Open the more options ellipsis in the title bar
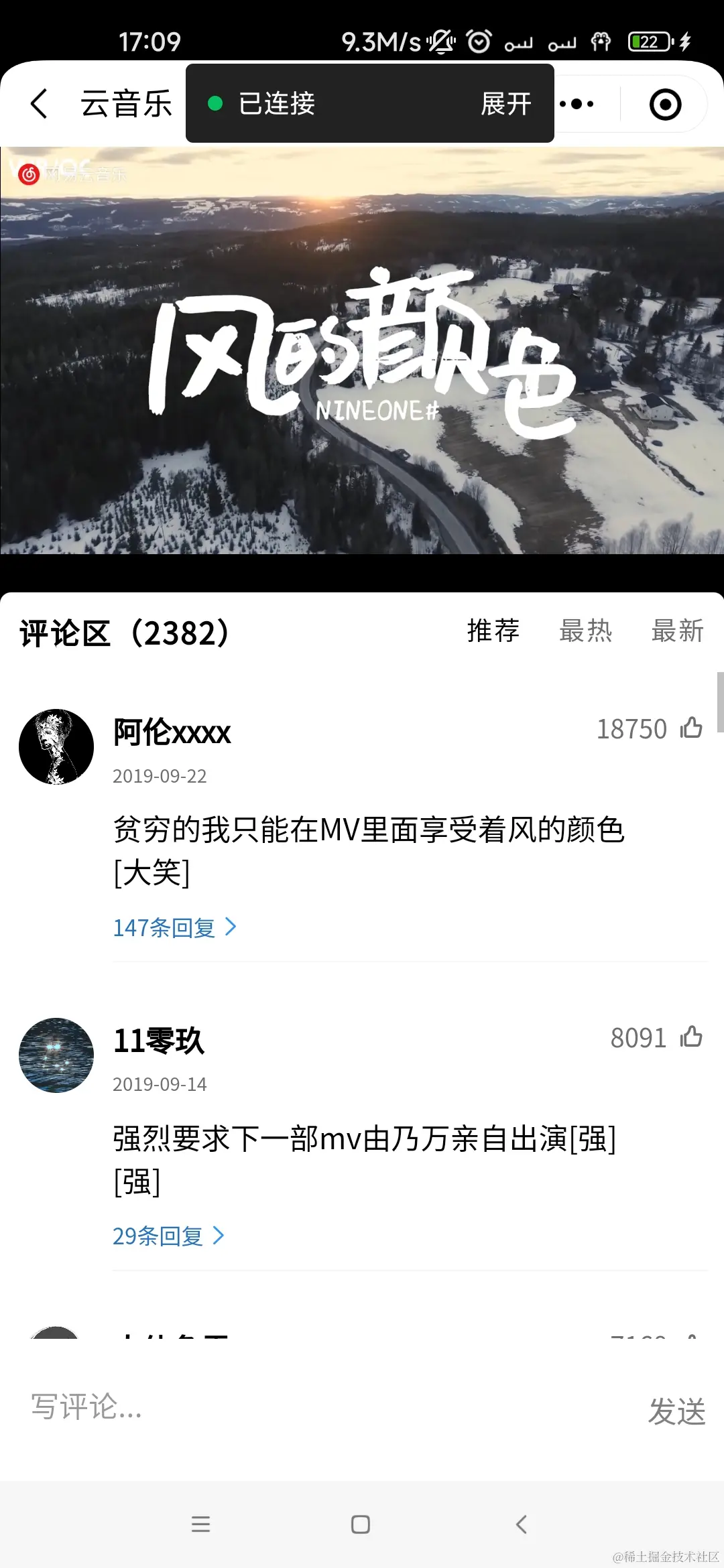Screen dimensions: 724x1568 579,103
